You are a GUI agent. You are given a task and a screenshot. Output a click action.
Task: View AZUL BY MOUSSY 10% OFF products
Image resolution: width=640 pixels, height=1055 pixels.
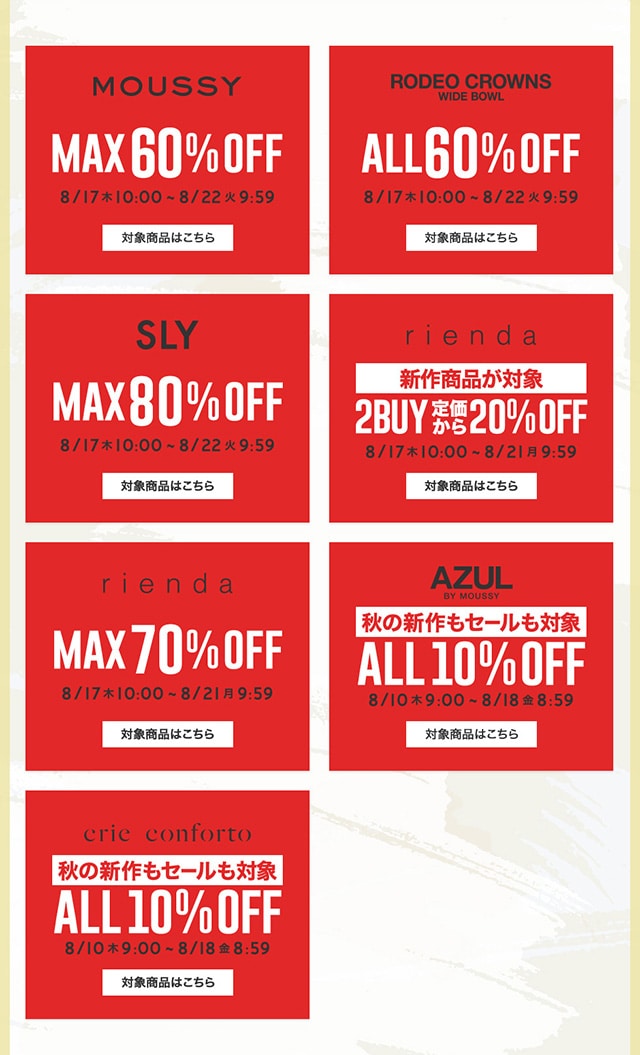click(471, 734)
